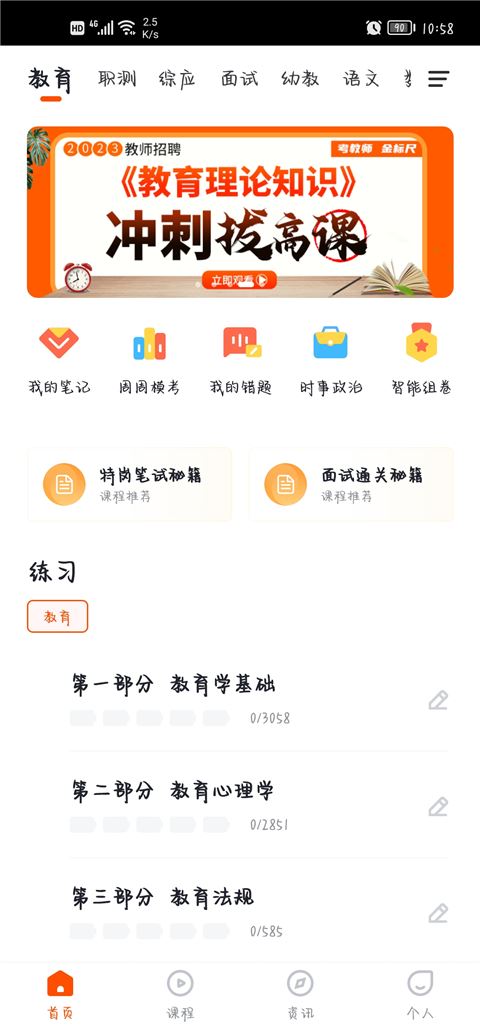Open the 面试通关秘籍 course card
This screenshot has height=1026, width=480.
tap(351, 484)
